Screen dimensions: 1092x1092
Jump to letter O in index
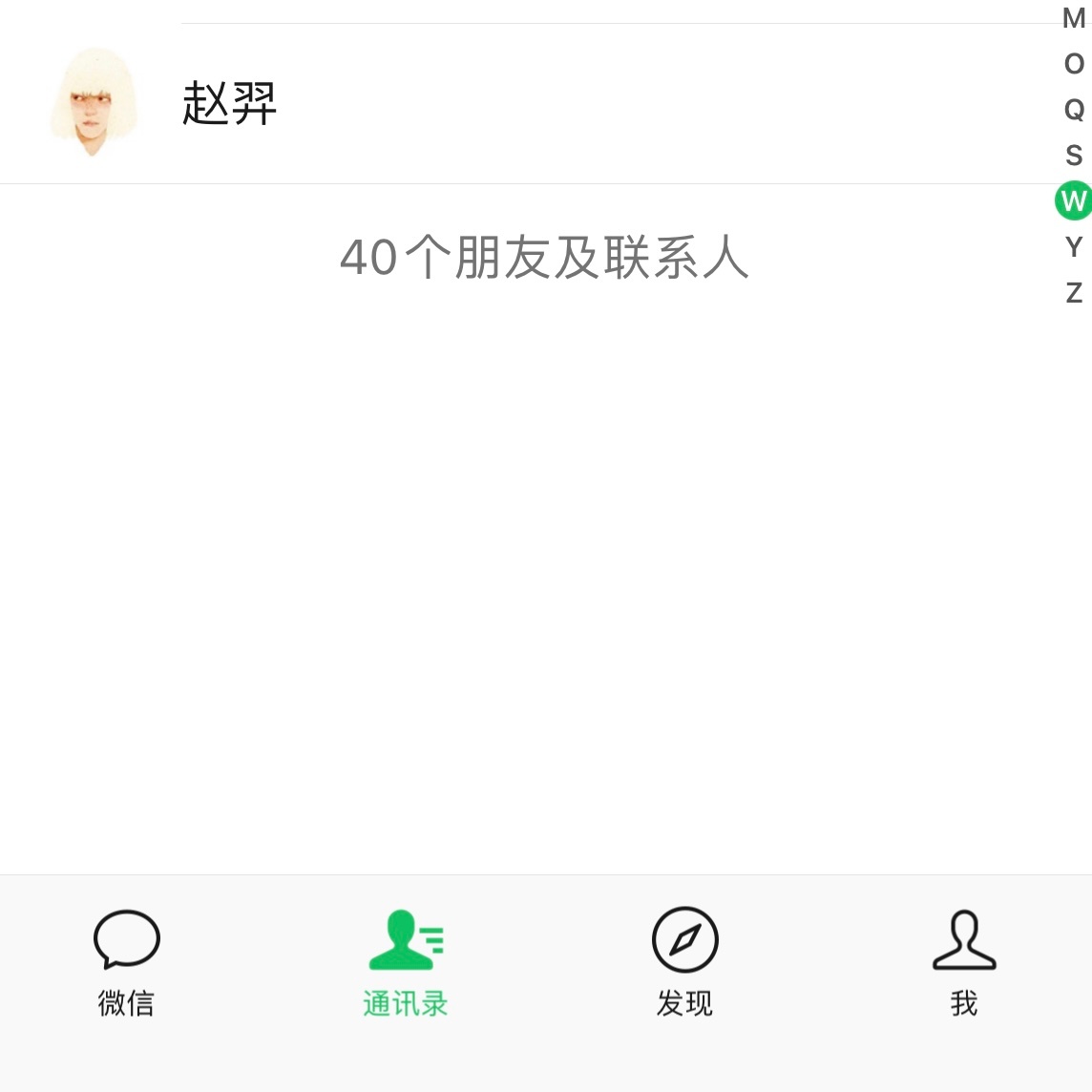1074,64
